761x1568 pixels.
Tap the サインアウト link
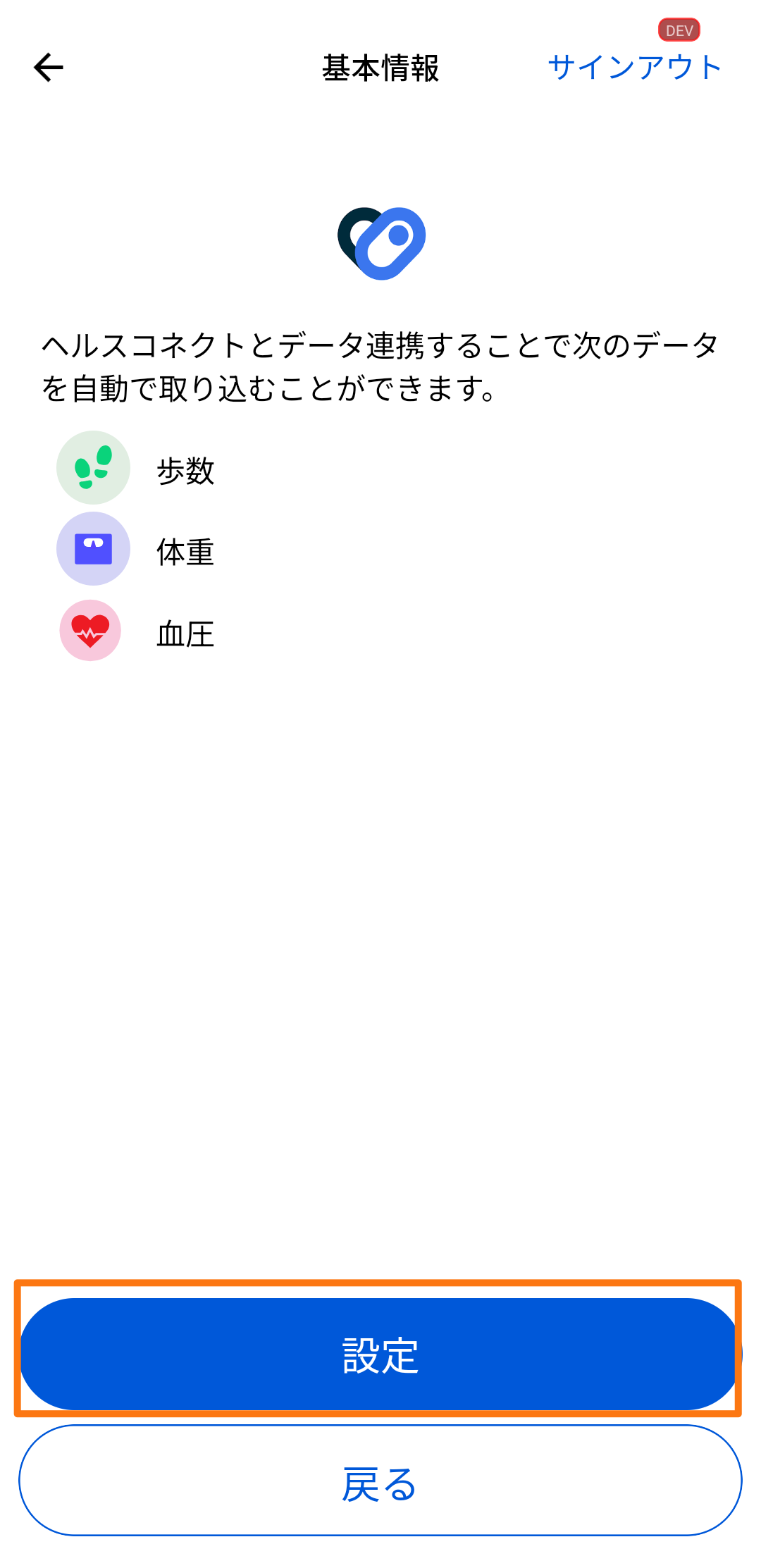(x=634, y=67)
